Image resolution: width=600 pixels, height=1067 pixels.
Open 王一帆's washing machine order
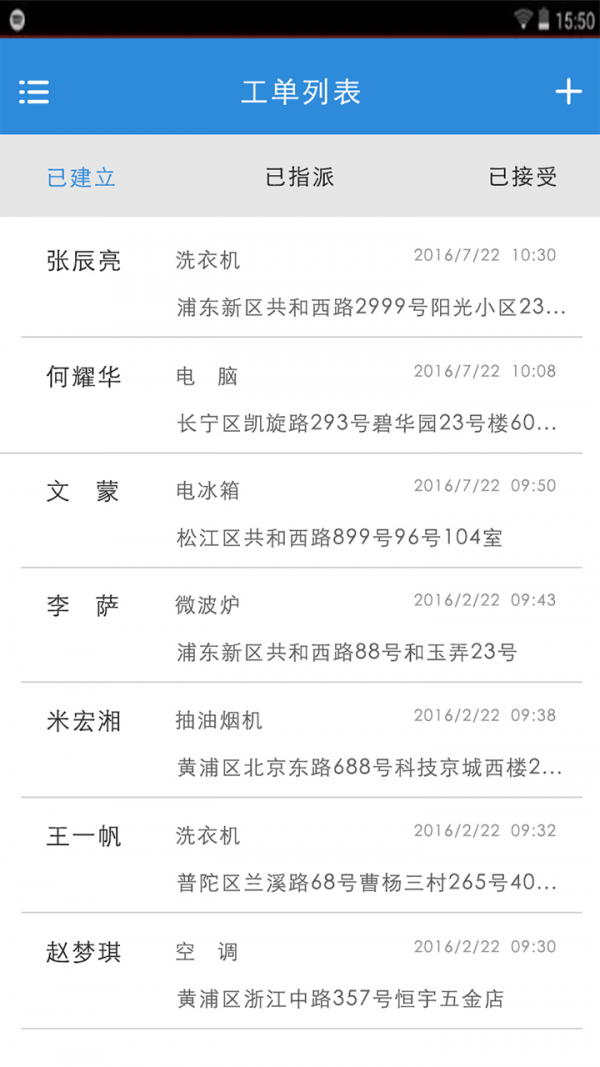(300, 857)
